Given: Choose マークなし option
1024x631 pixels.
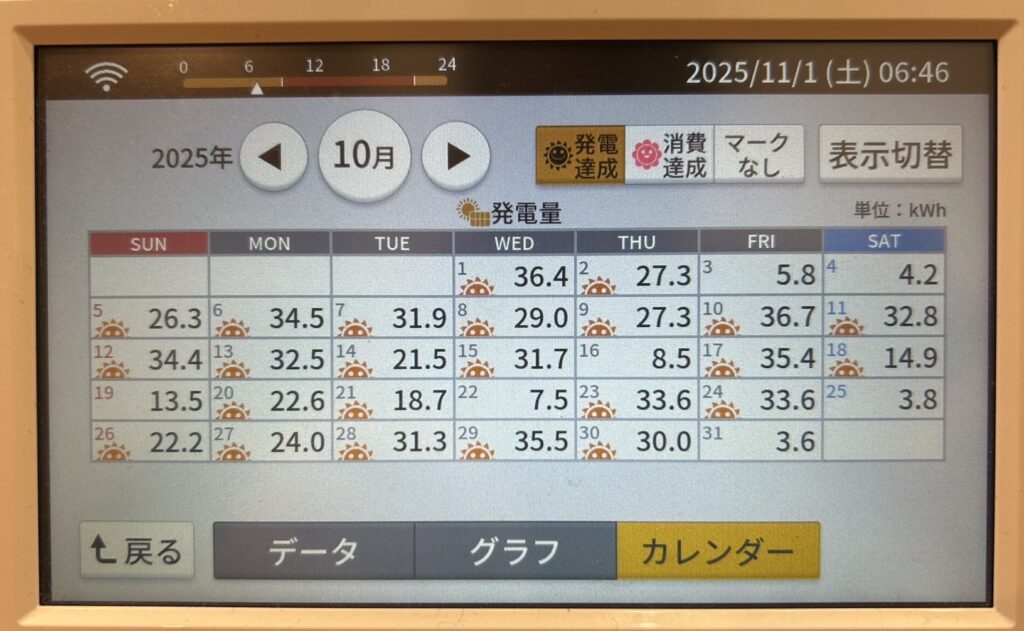Looking at the screenshot, I should [x=758, y=155].
